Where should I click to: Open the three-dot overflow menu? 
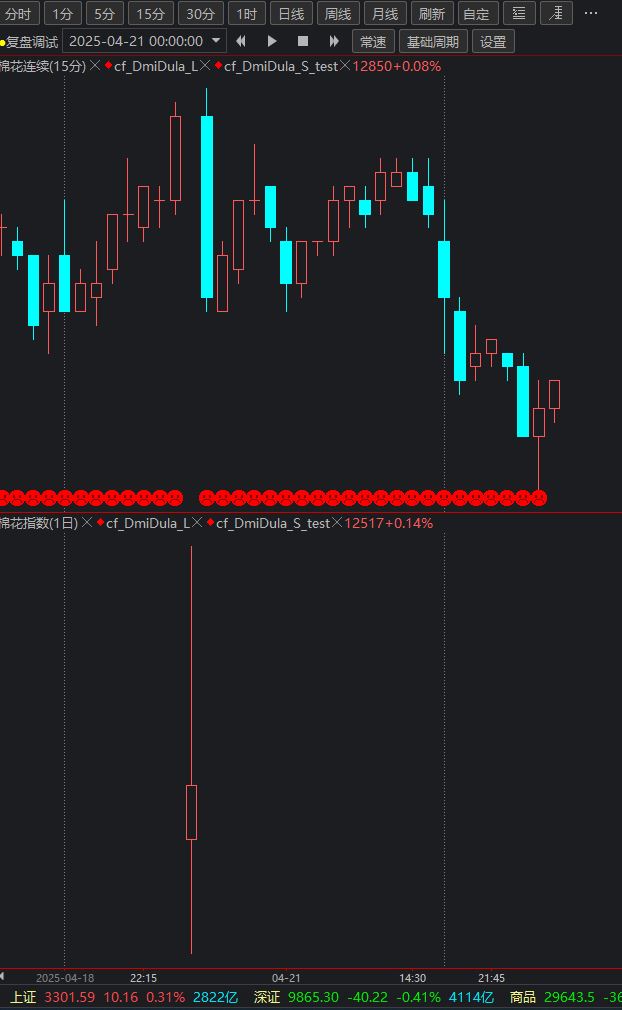coord(590,14)
